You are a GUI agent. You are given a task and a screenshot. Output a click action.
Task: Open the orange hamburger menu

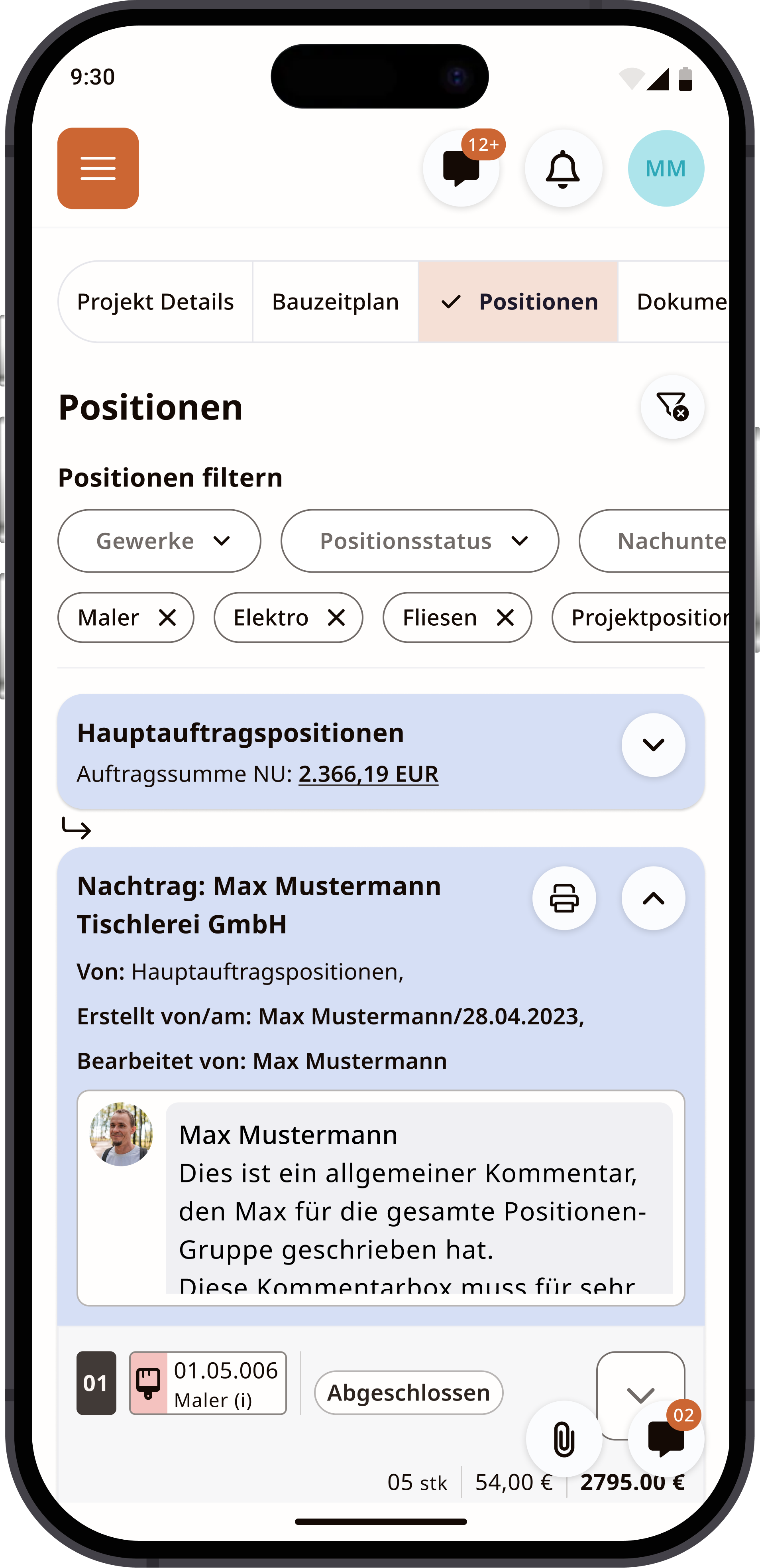click(98, 168)
